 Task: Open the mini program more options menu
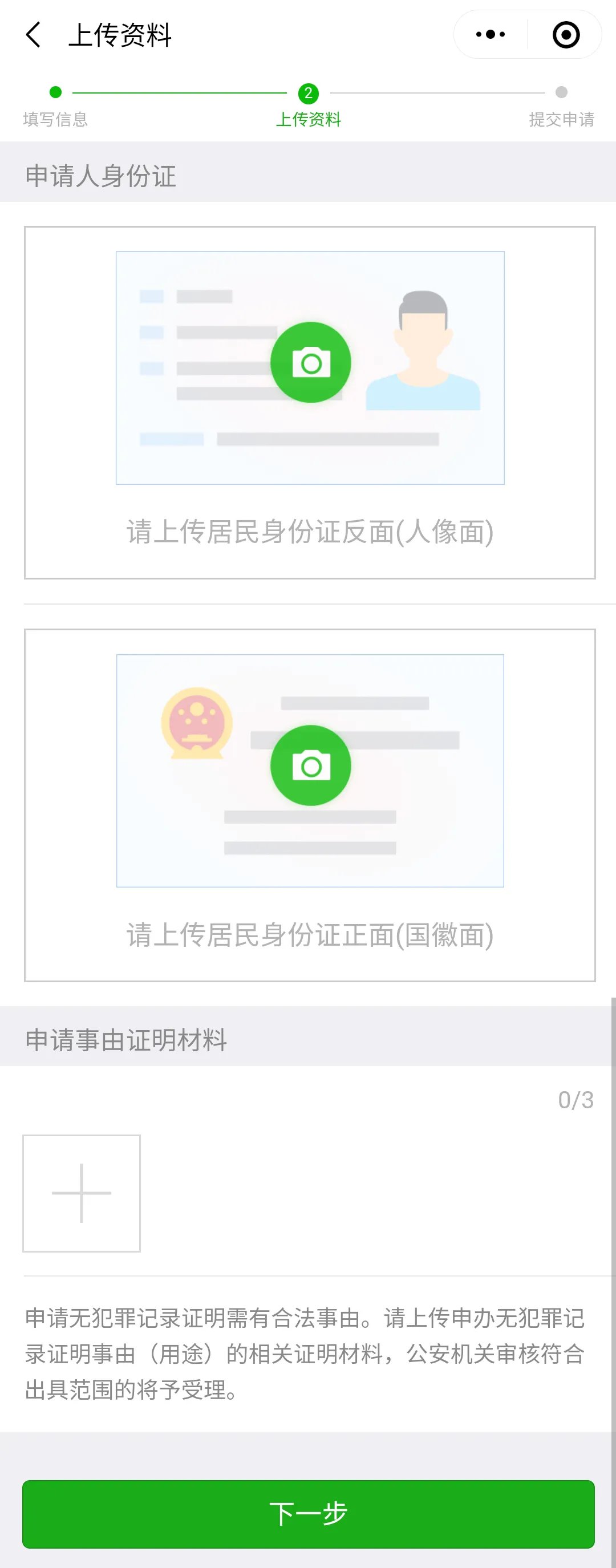pyautogui.click(x=491, y=35)
